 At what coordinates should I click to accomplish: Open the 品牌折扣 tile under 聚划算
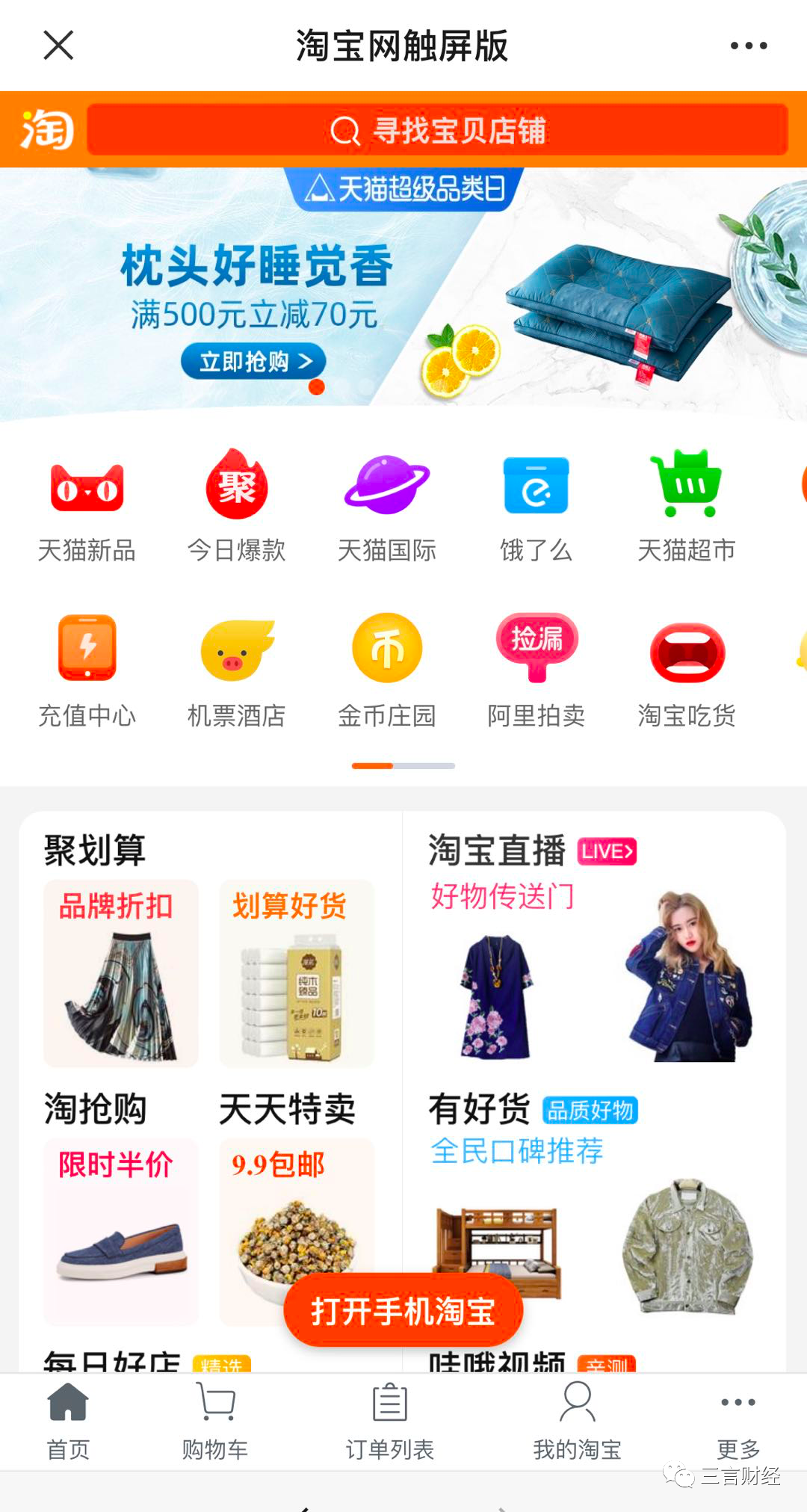tap(120, 972)
